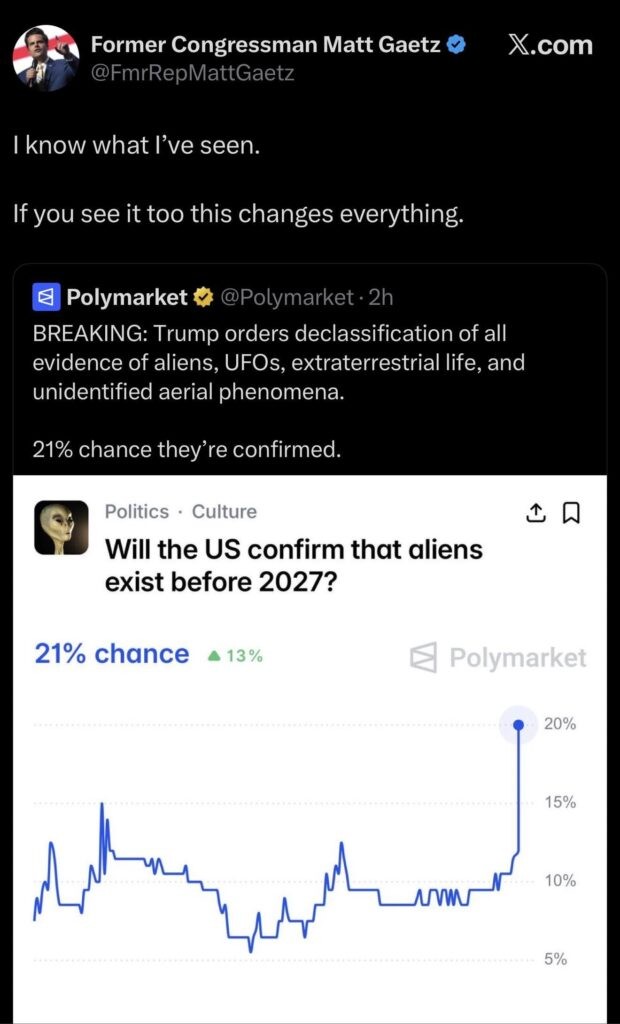620x1024 pixels.
Task: Open Matt Gaetz's profile avatar
Action: [46, 59]
